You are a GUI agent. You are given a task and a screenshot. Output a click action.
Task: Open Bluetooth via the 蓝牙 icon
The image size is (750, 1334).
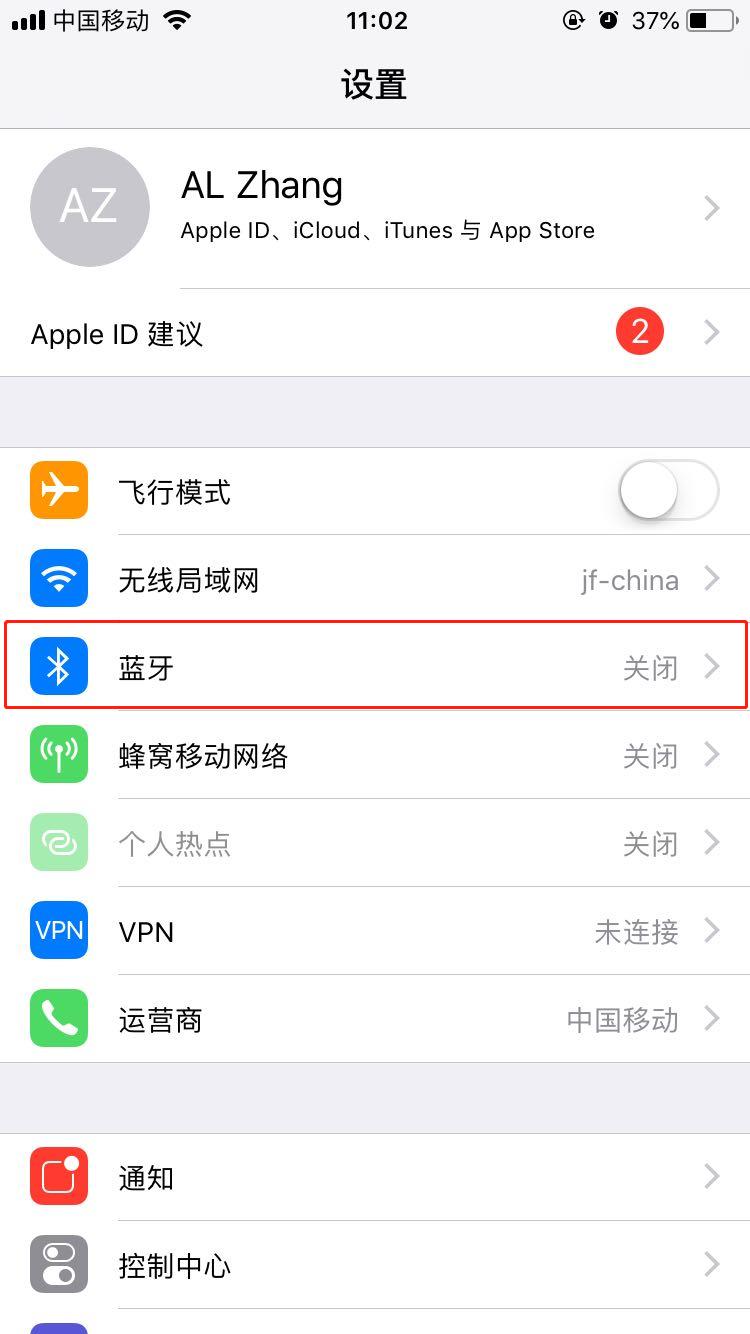click(59, 666)
